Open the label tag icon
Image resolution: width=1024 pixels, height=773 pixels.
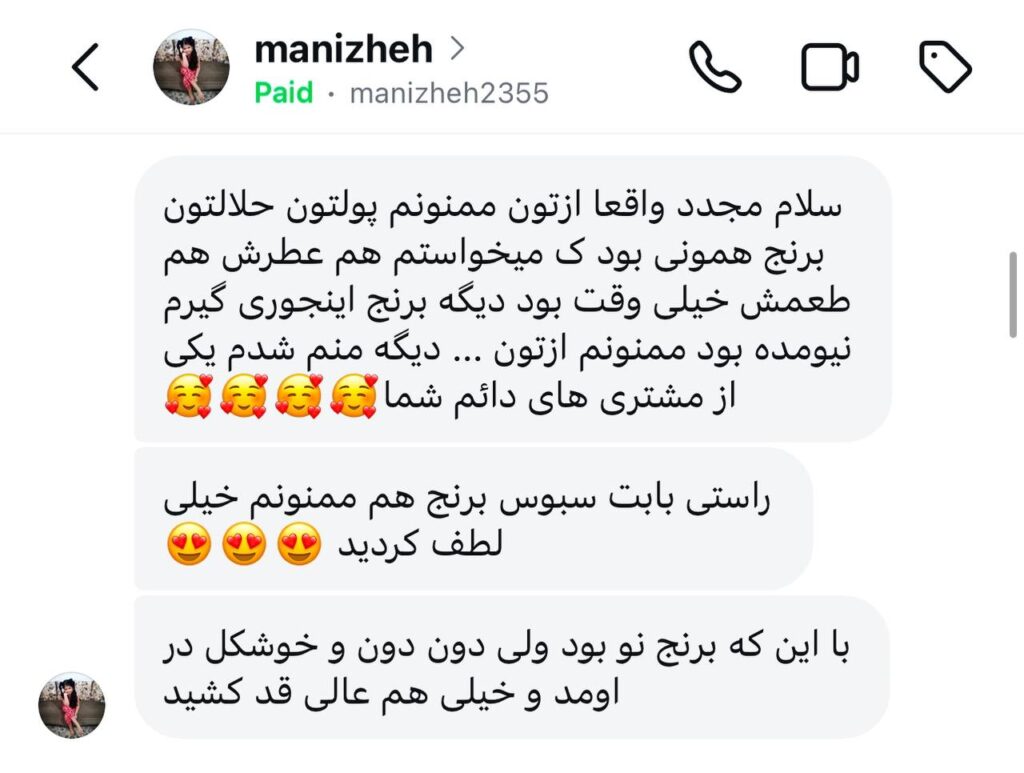tap(945, 68)
